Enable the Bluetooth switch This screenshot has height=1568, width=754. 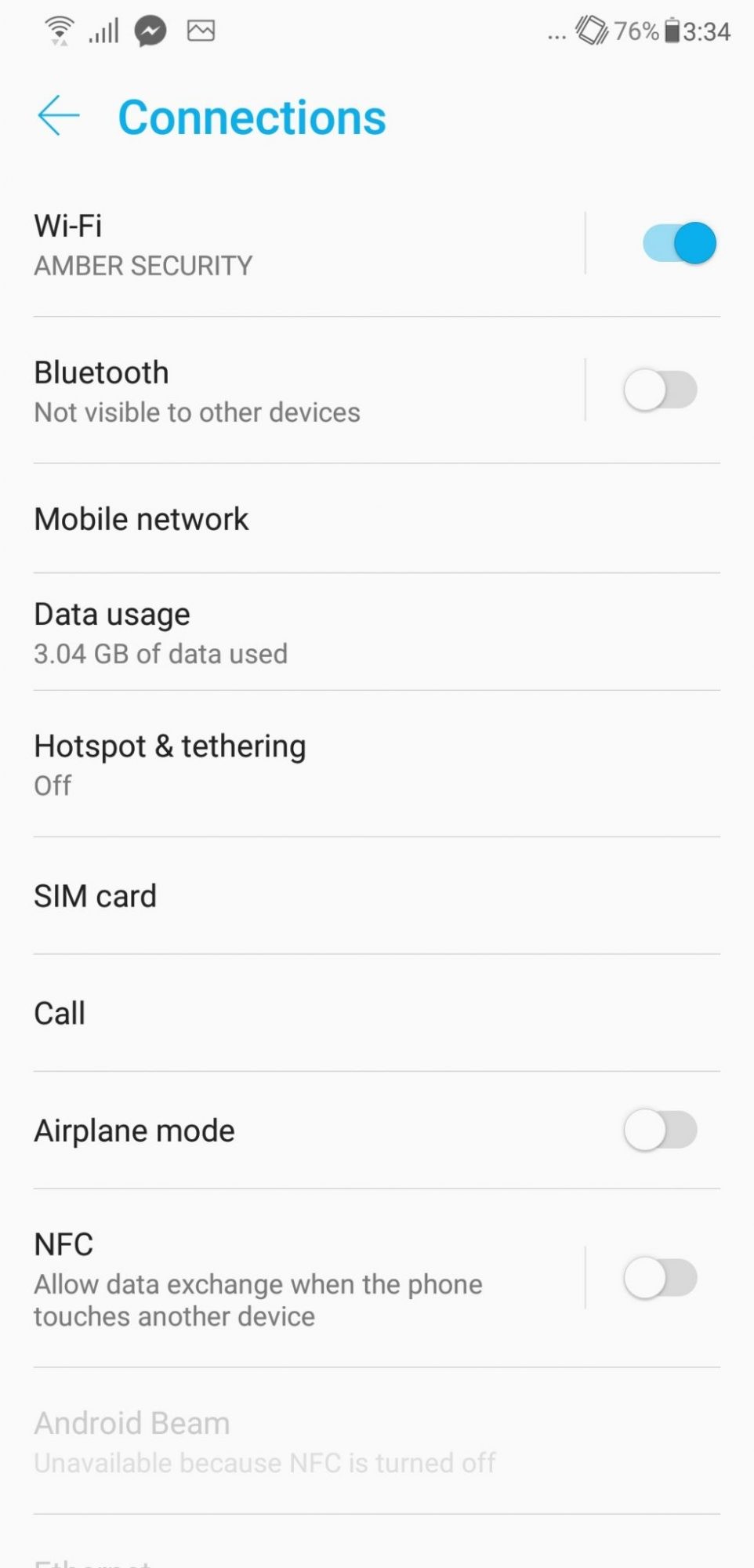(660, 390)
